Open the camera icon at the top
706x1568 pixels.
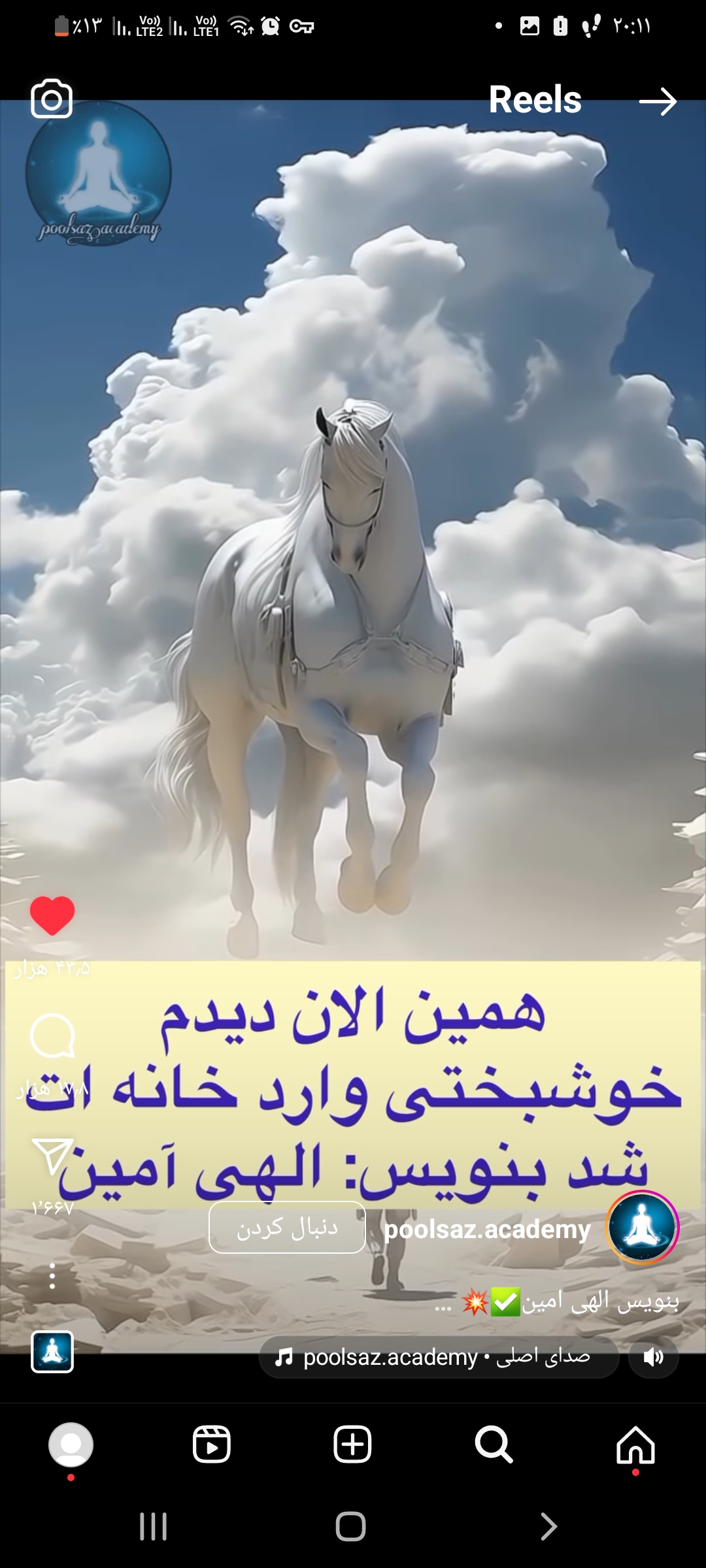coord(51,99)
